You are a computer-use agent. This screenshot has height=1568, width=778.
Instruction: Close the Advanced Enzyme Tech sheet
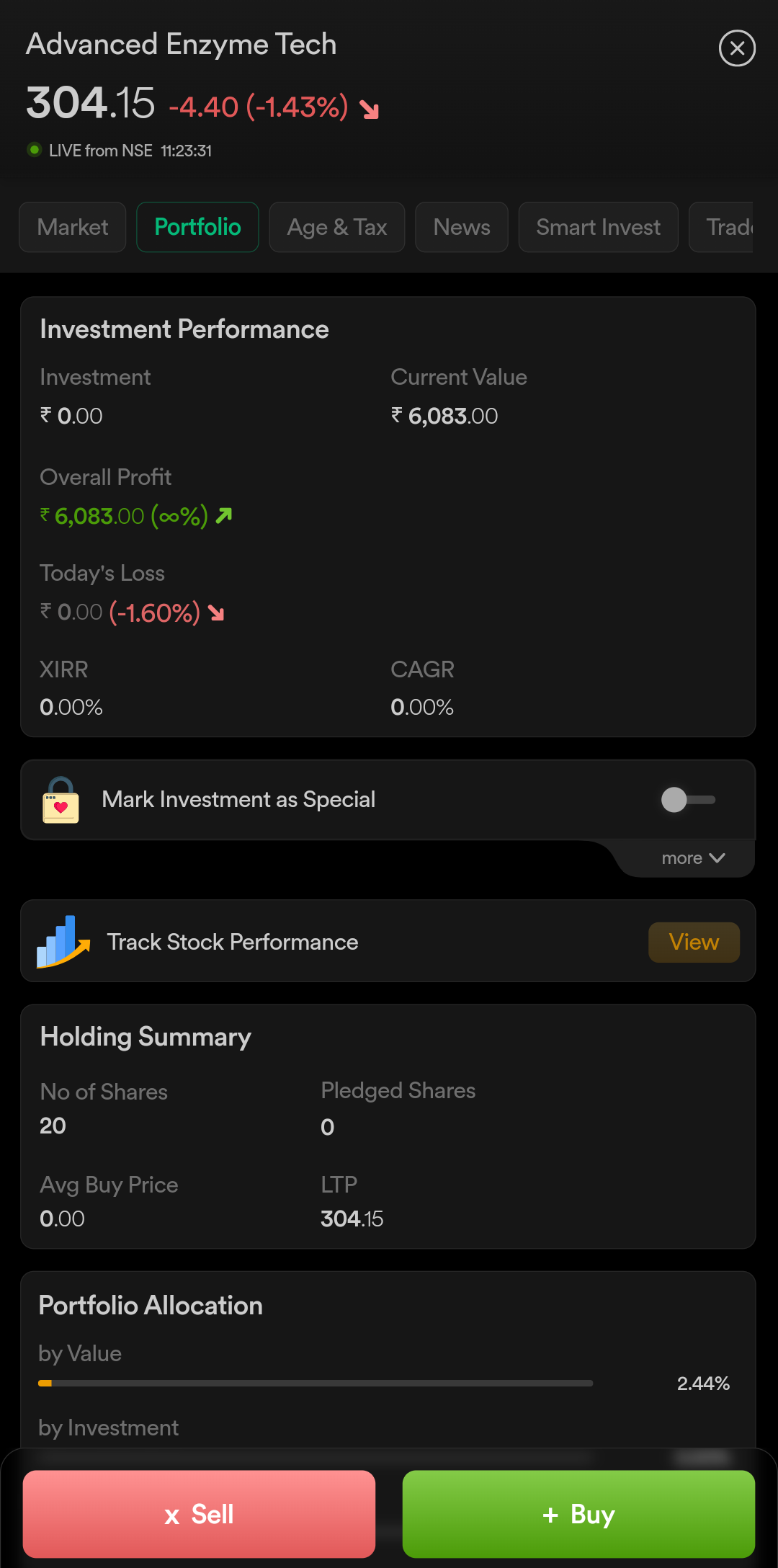coord(737,48)
